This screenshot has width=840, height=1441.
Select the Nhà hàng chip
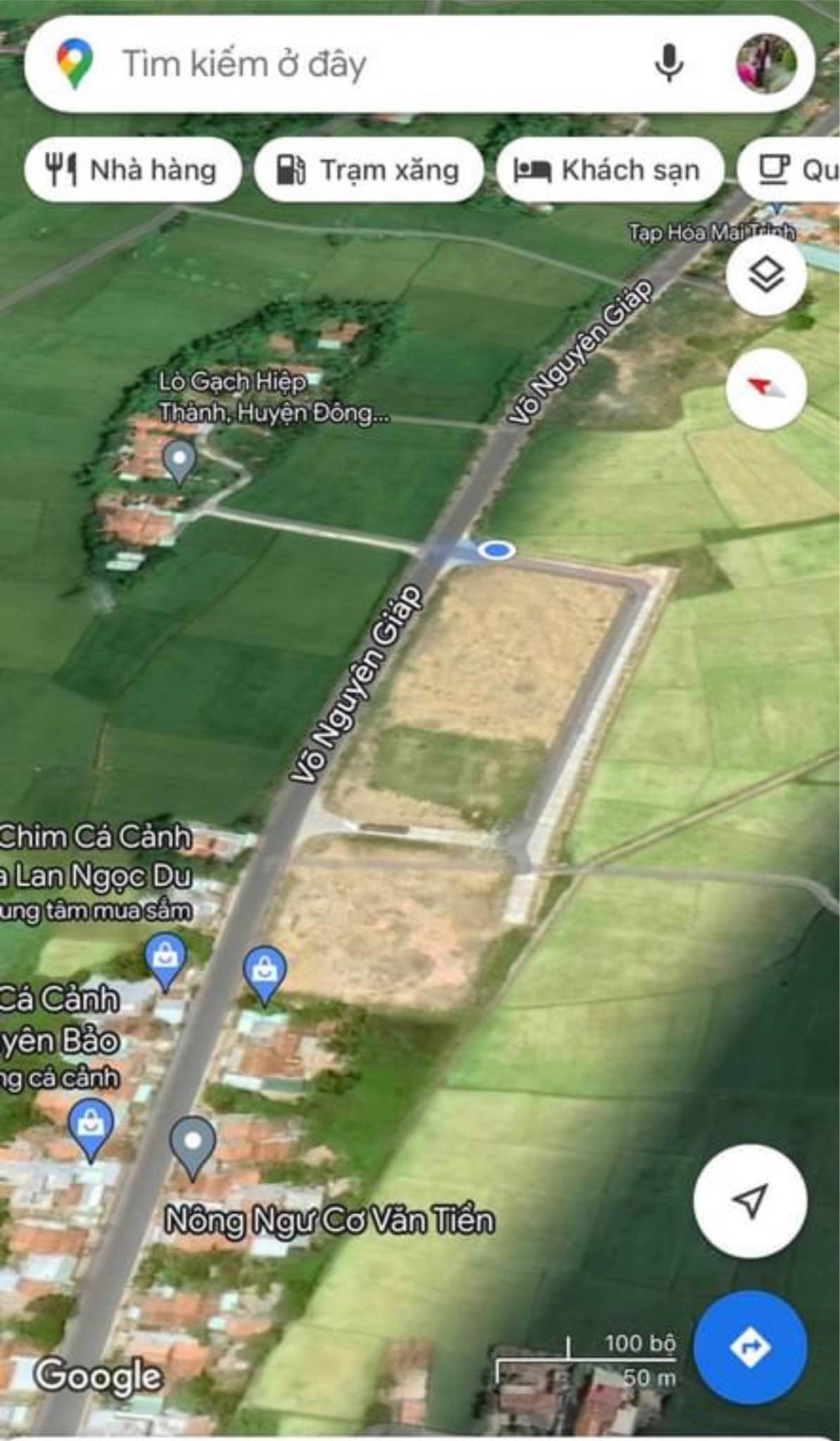pyautogui.click(x=132, y=170)
